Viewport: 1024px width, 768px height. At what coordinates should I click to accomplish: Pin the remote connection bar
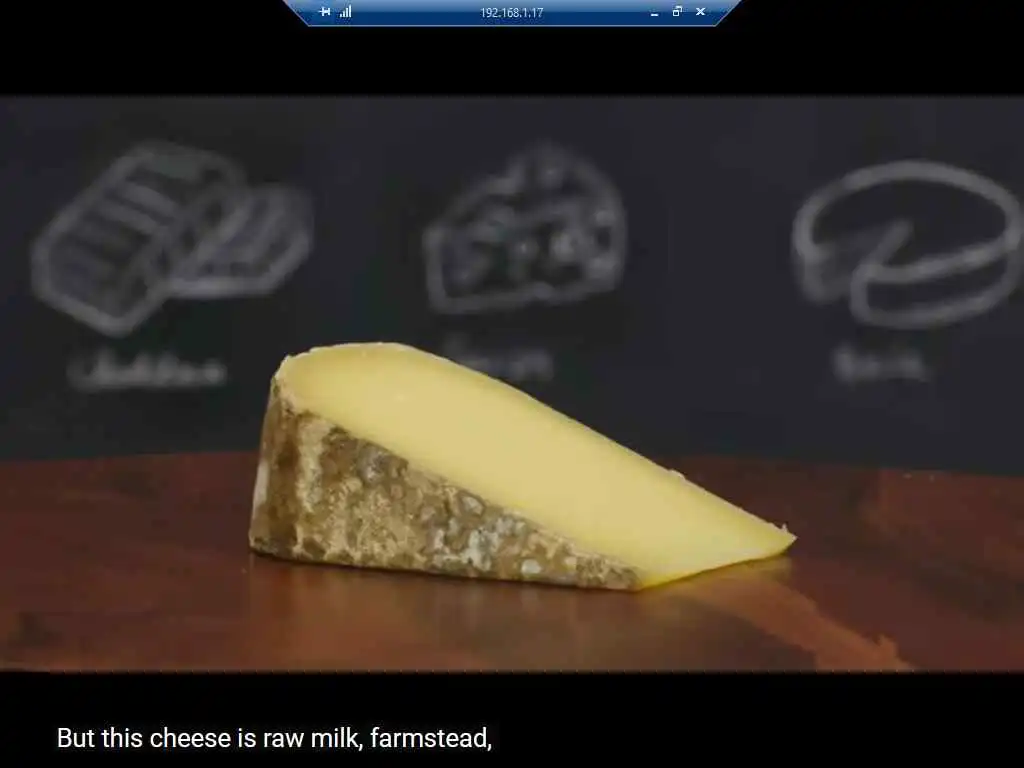(325, 12)
